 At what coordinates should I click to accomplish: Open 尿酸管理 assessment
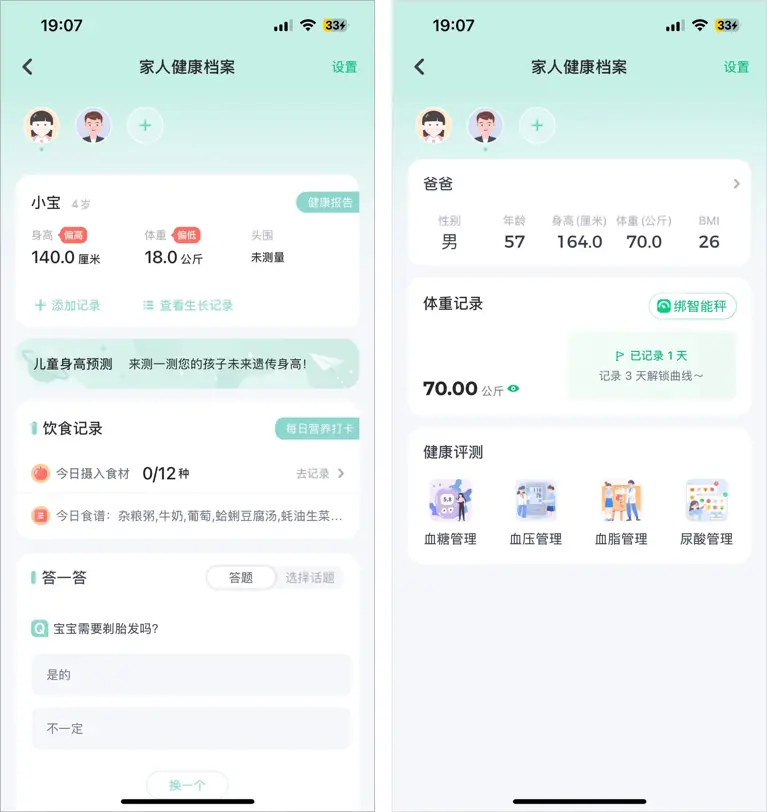coord(706,513)
